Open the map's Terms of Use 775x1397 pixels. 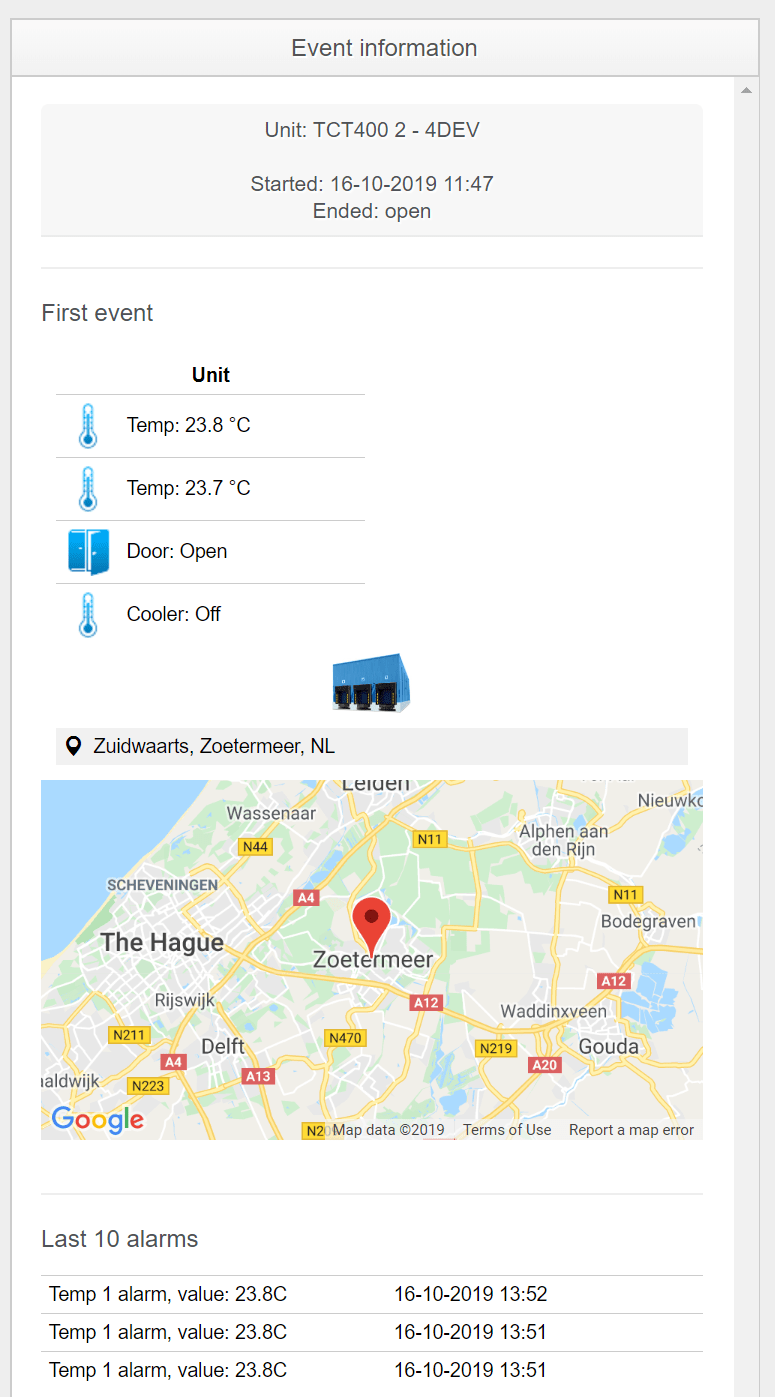click(x=507, y=1130)
